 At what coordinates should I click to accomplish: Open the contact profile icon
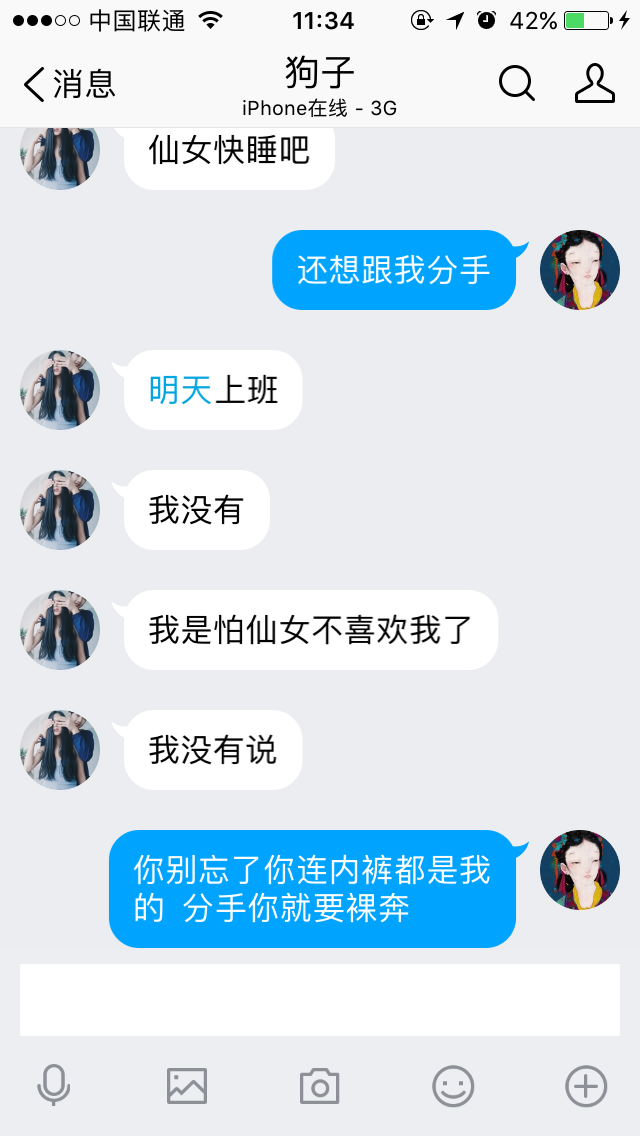pos(594,84)
